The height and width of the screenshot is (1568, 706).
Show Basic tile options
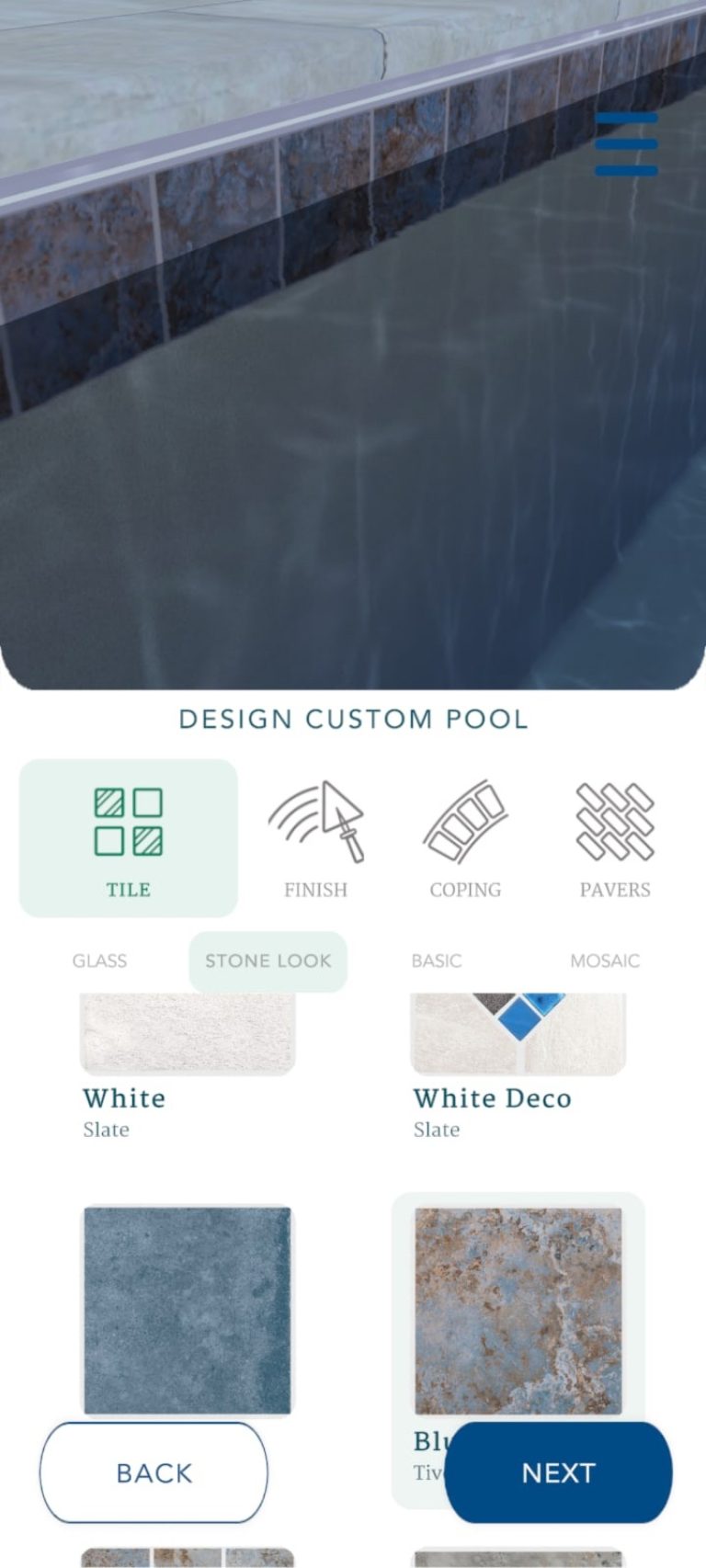pyautogui.click(x=437, y=960)
